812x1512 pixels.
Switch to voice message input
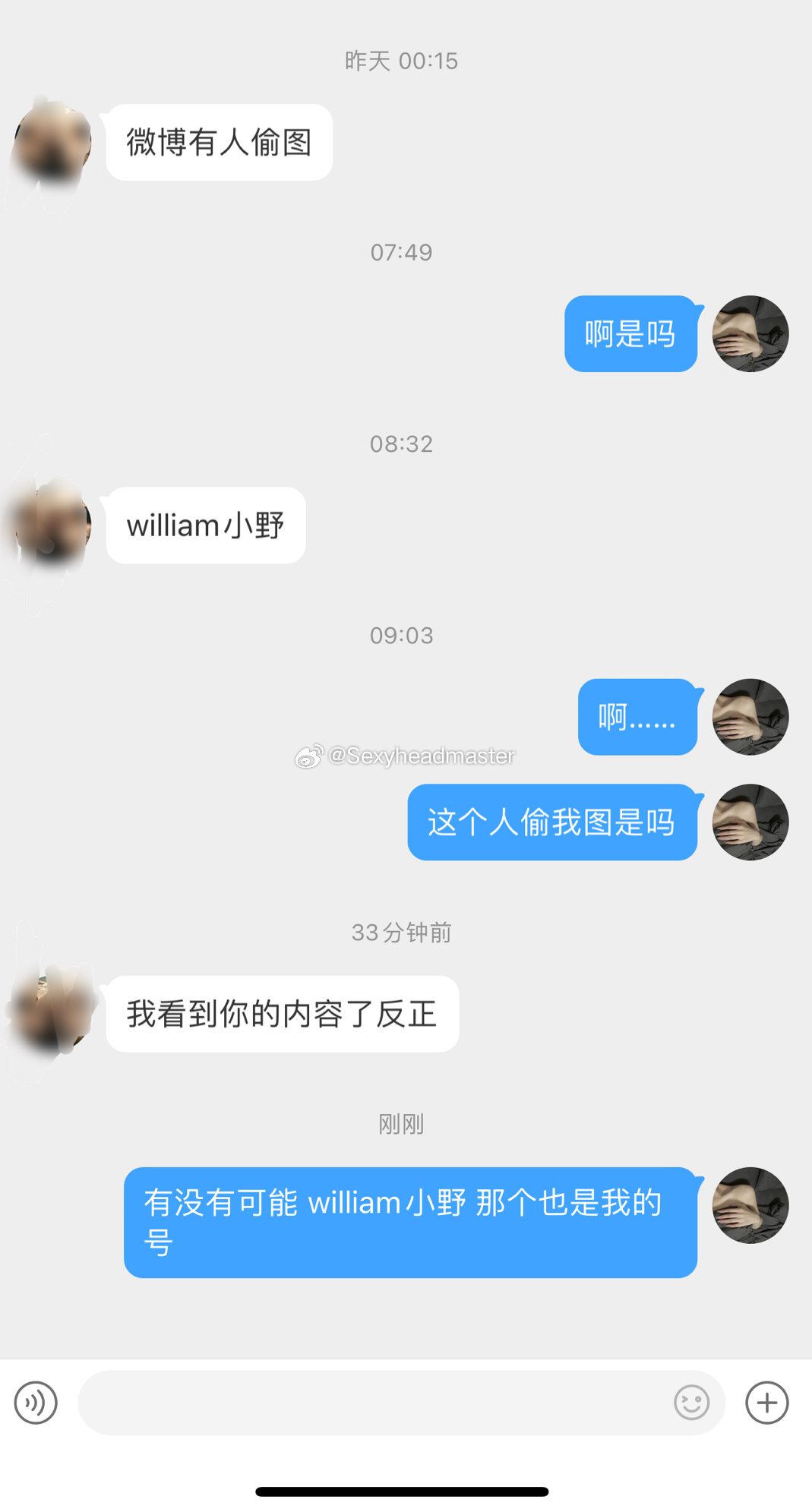click(36, 1403)
